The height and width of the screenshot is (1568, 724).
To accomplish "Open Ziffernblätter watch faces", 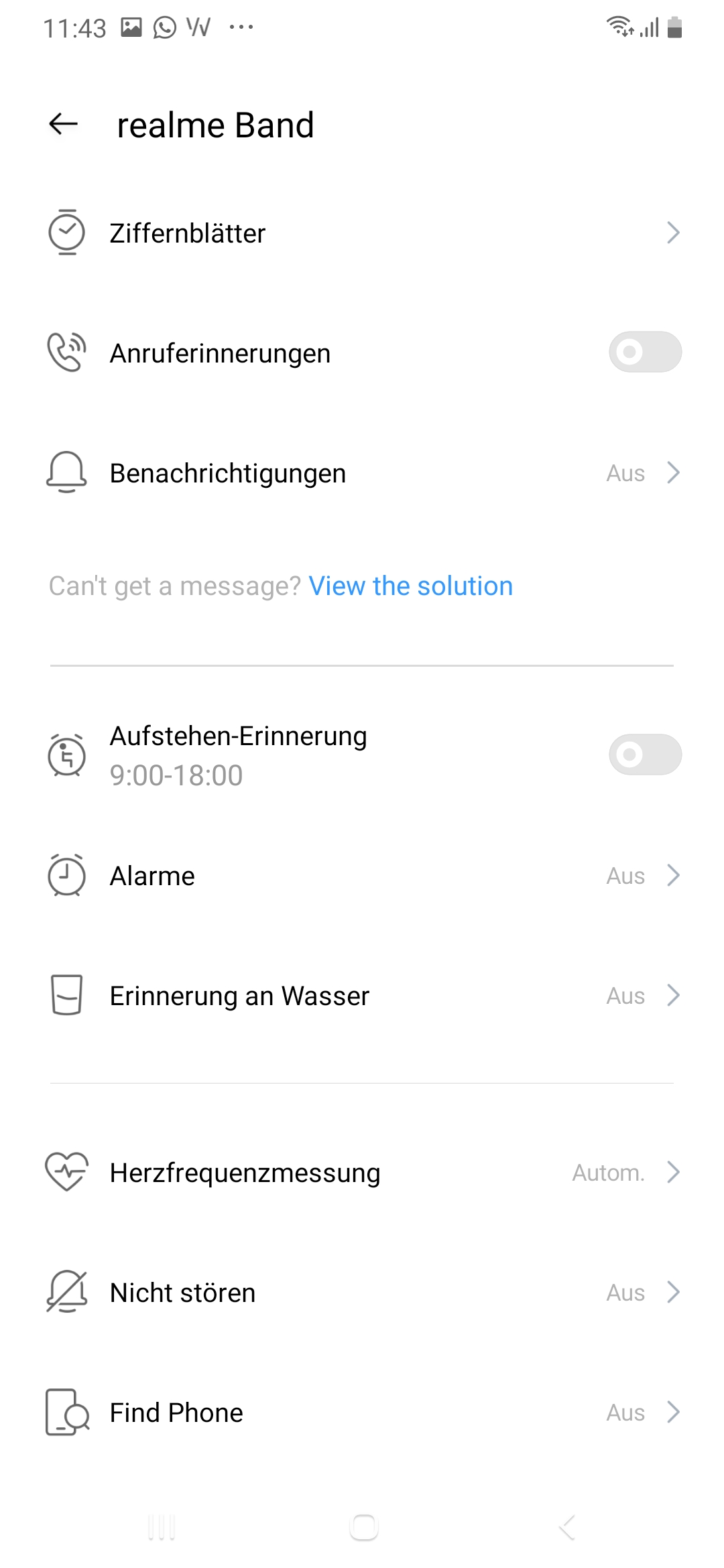I will tap(362, 233).
